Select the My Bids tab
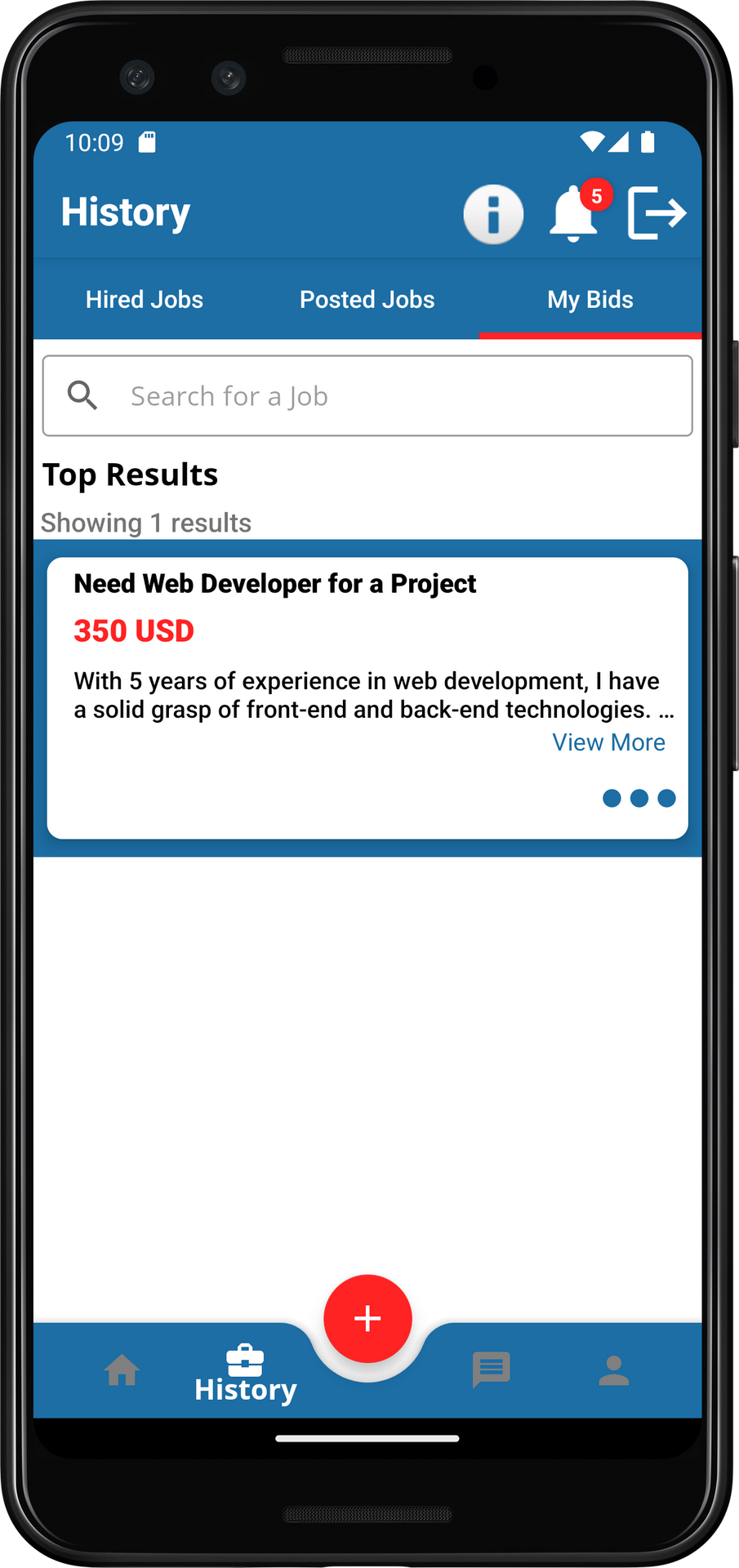Image resolution: width=739 pixels, height=1568 pixels. [x=590, y=300]
